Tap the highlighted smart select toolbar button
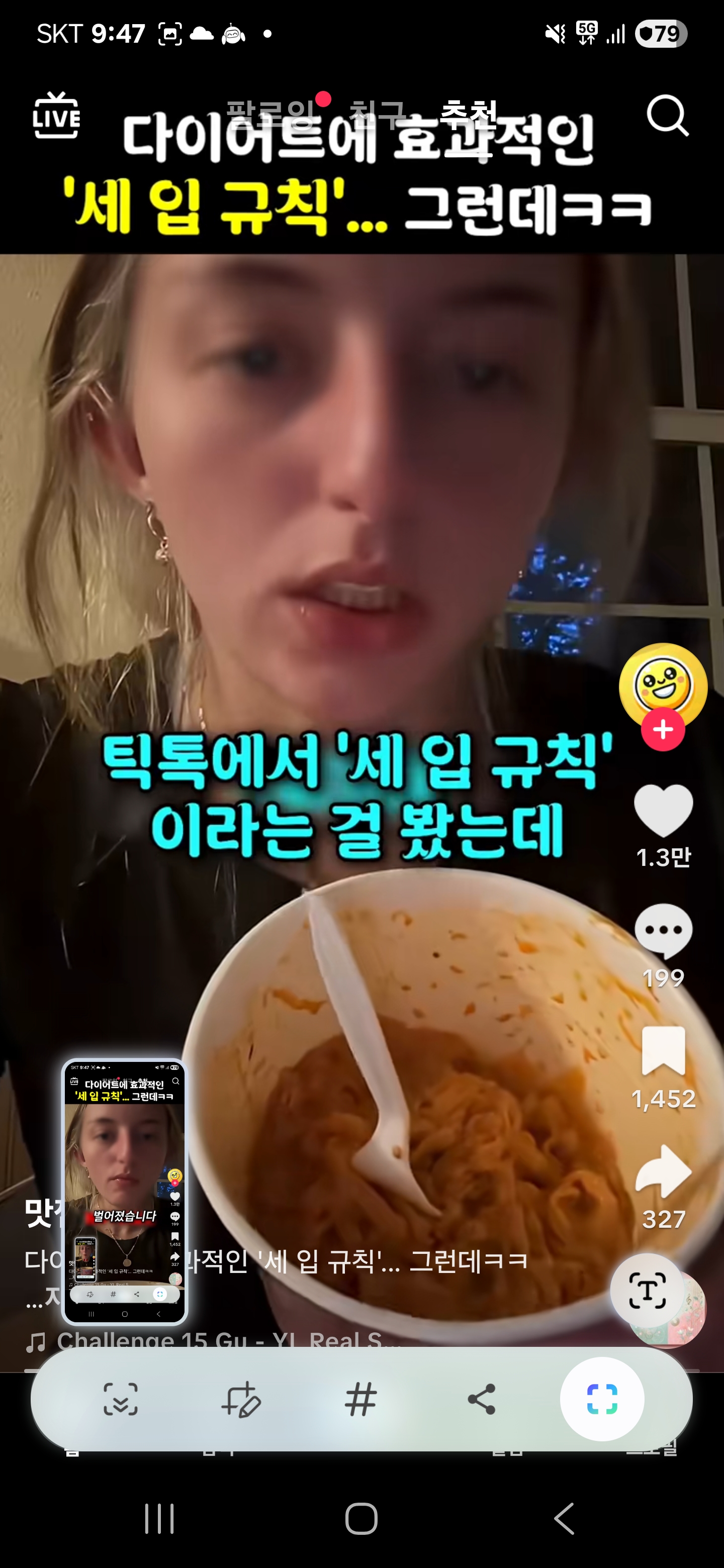The height and width of the screenshot is (1568, 724). (x=602, y=1399)
